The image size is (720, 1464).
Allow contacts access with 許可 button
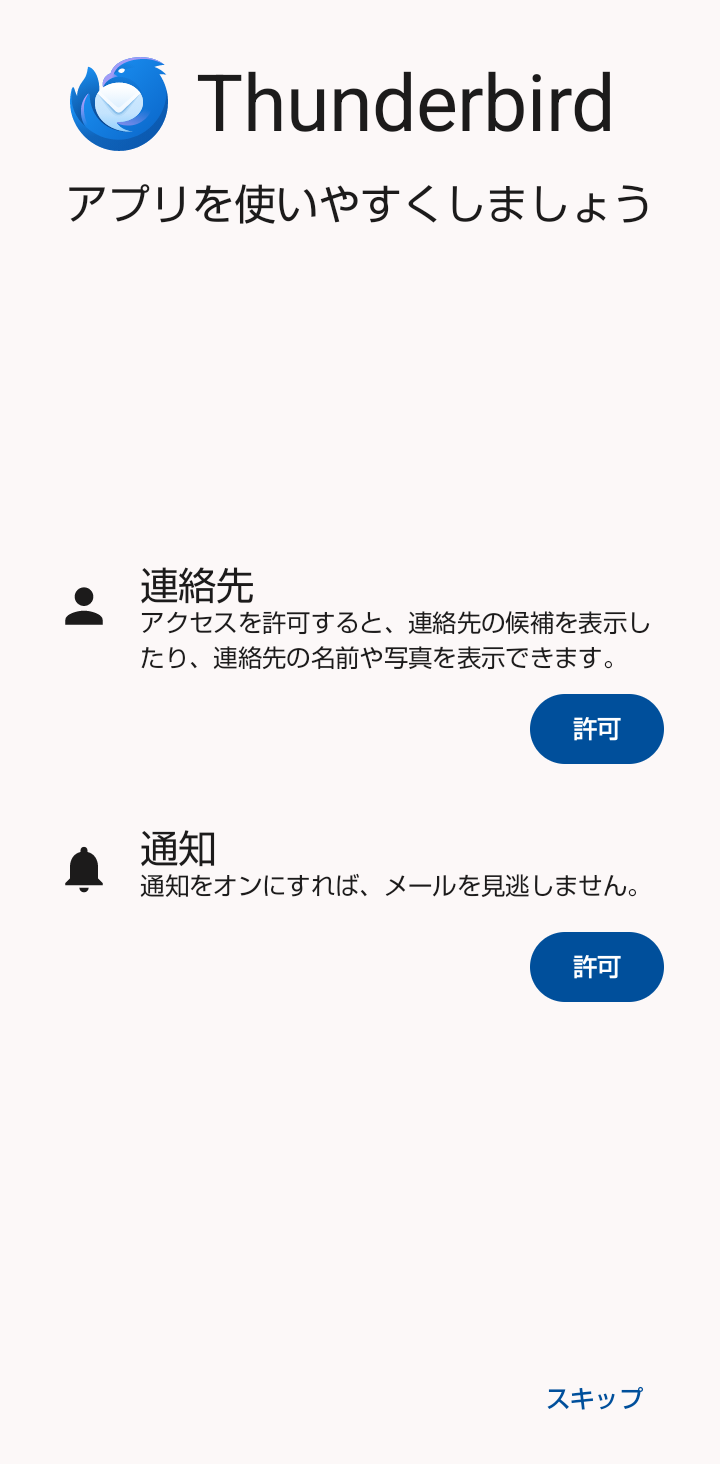pos(596,729)
